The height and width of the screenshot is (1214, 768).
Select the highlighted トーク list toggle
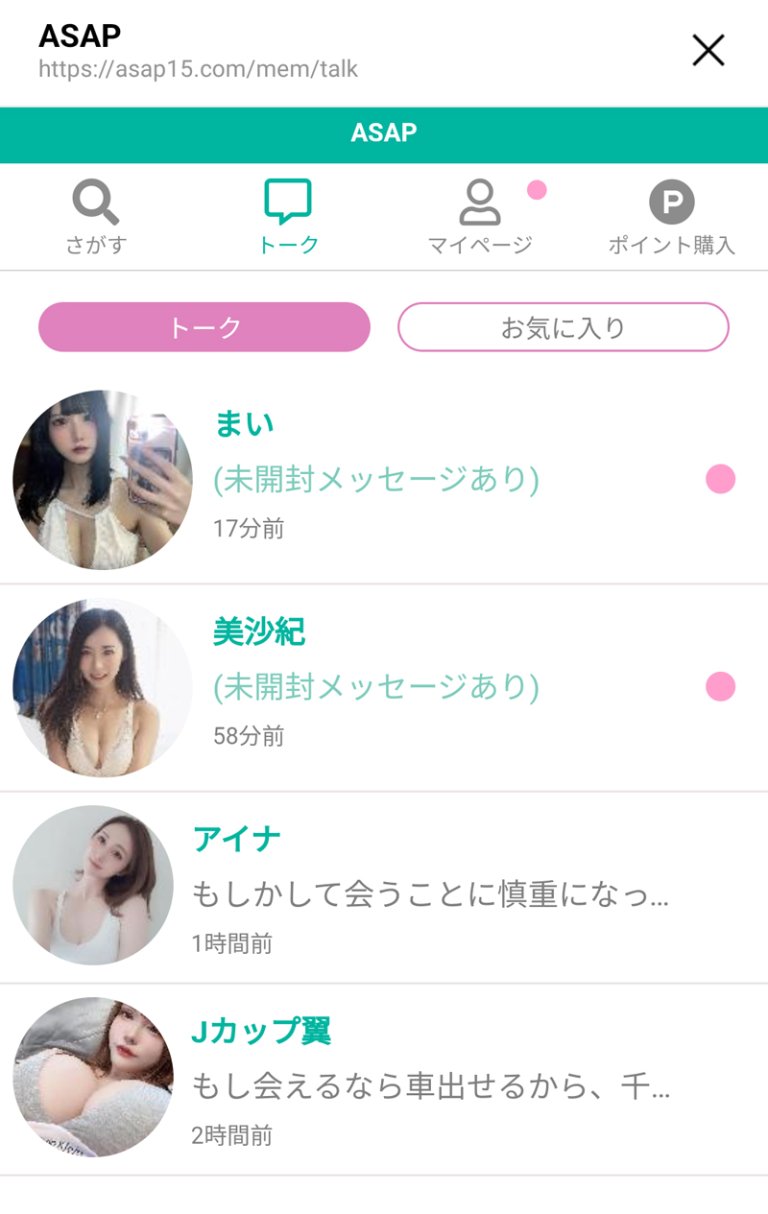pyautogui.click(x=203, y=326)
